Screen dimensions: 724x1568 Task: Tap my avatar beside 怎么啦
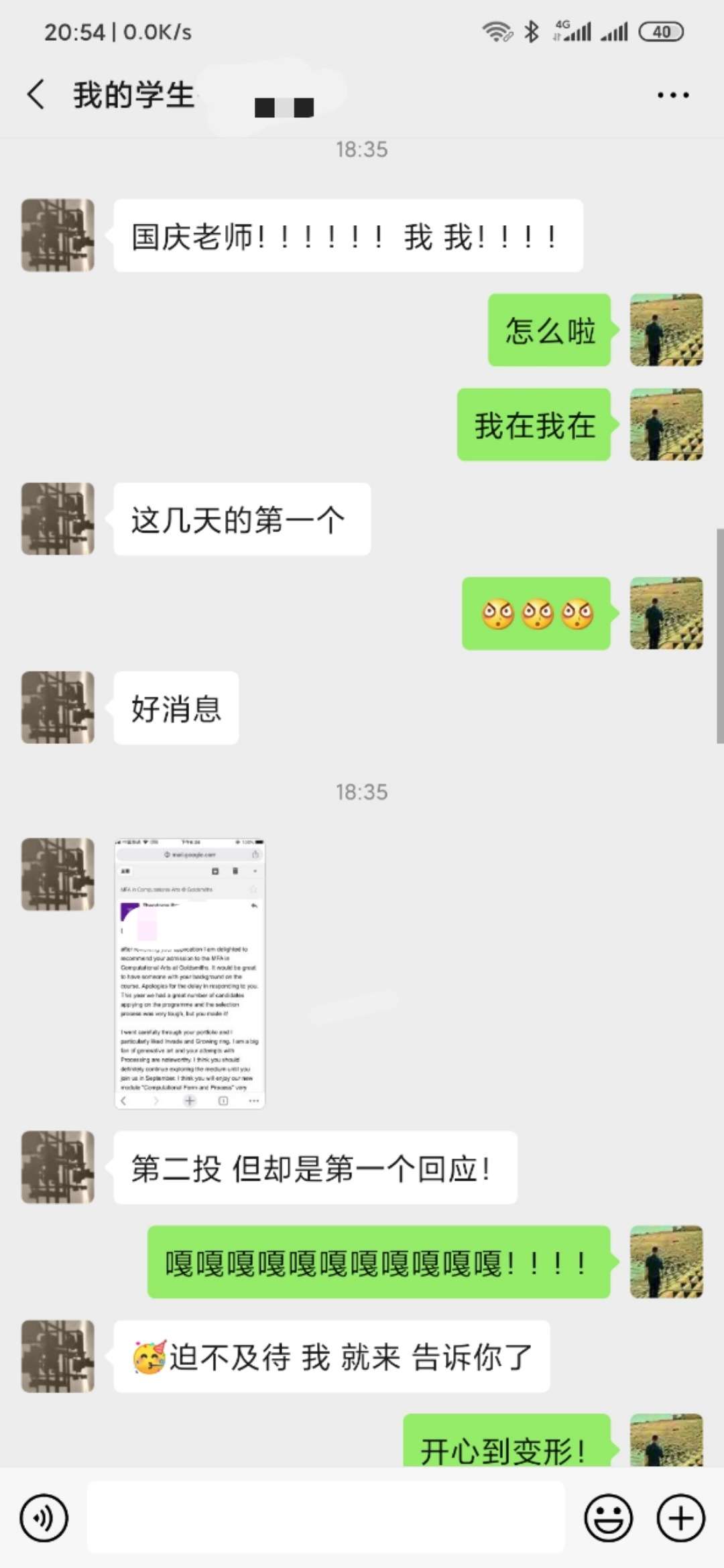click(666, 330)
